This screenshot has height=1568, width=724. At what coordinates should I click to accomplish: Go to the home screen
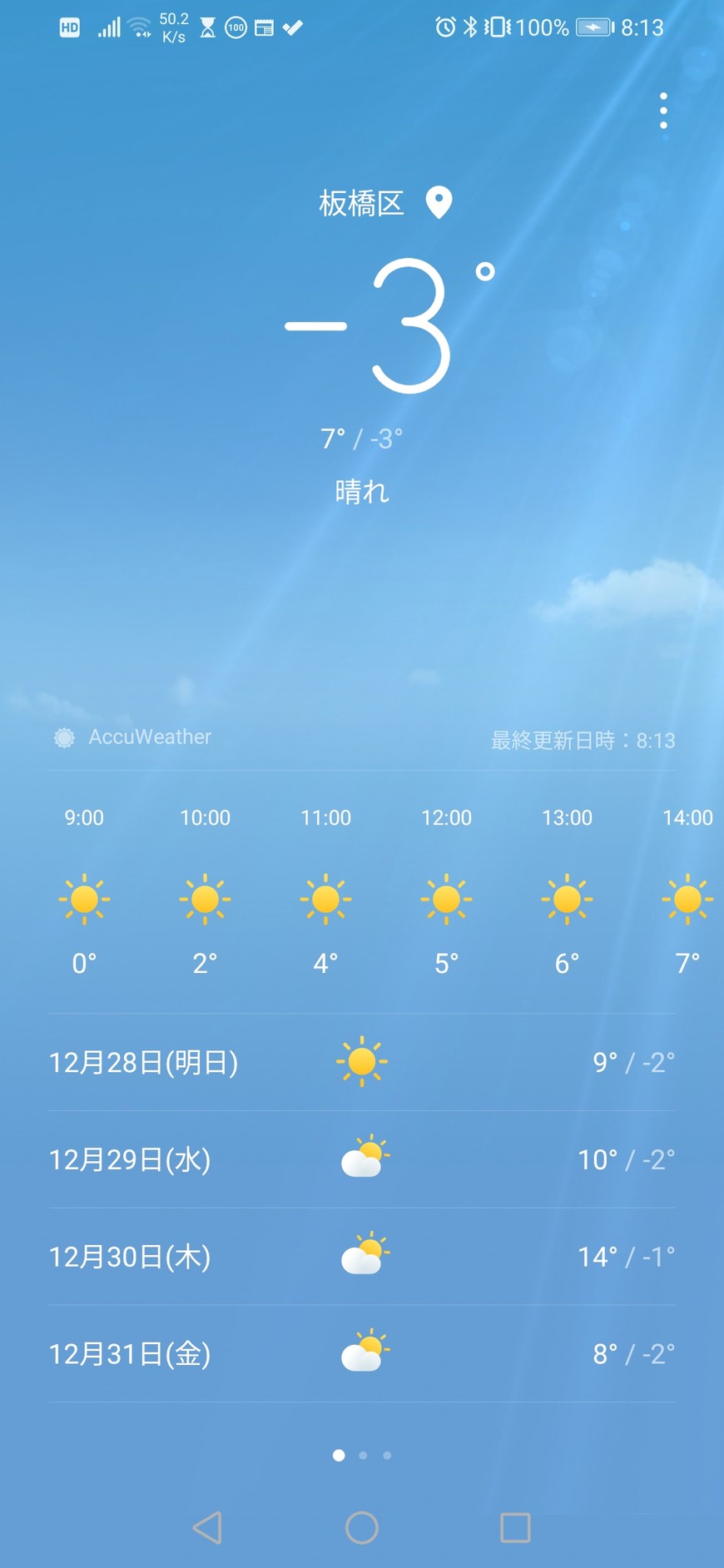point(362,1527)
